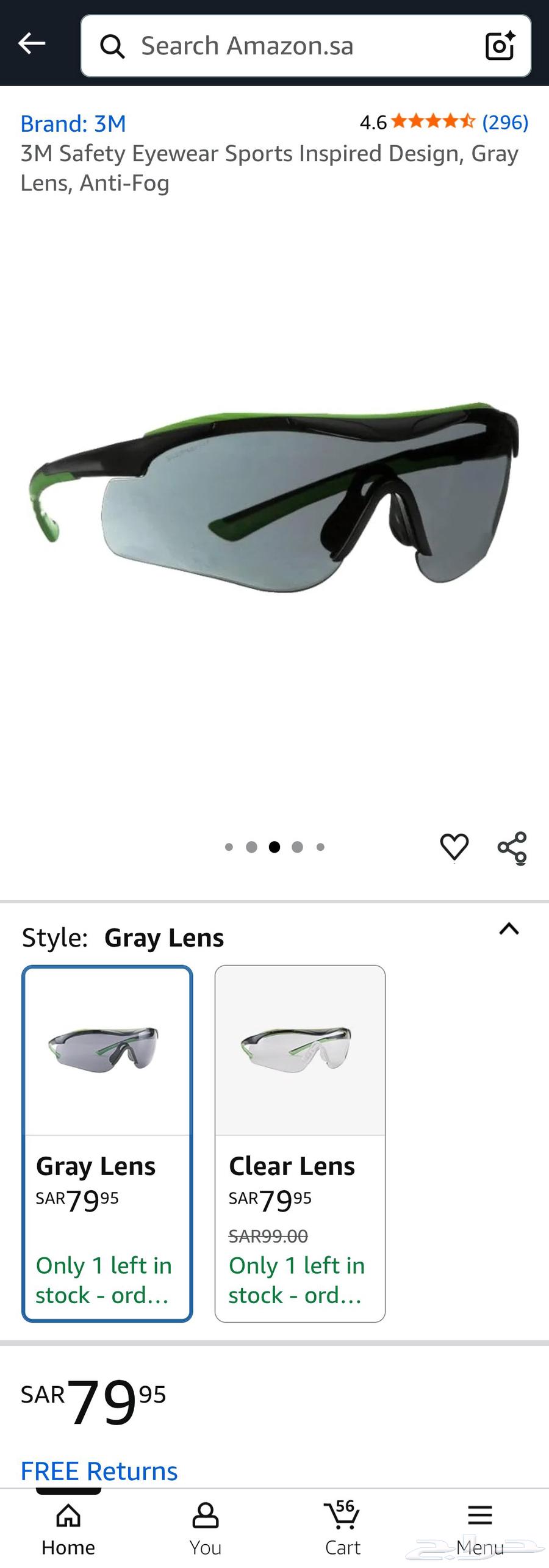Image resolution: width=549 pixels, height=1568 pixels.
Task: Open the camera lens search icon
Action: tap(500, 46)
